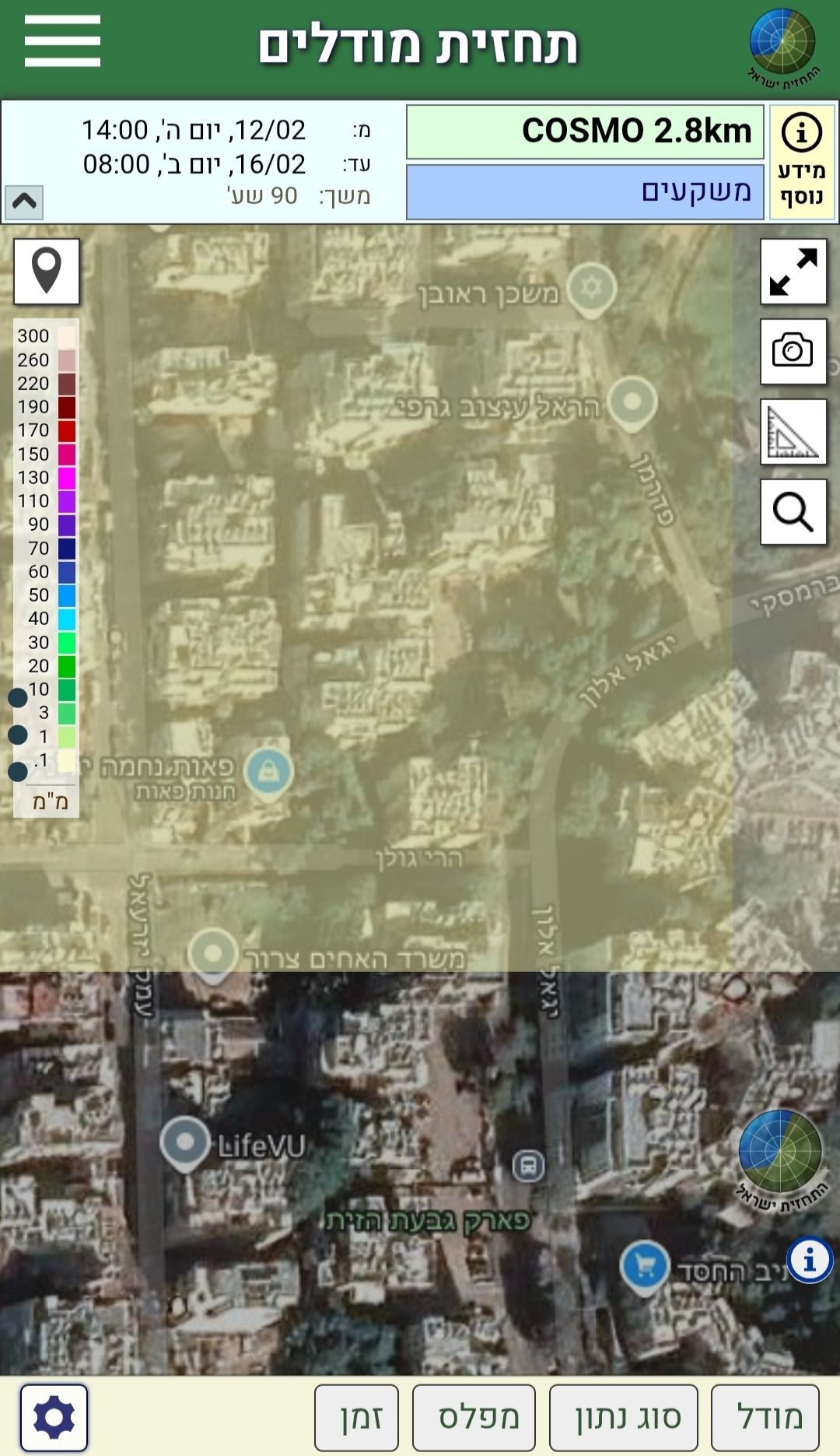This screenshot has width=840, height=1456.
Task: Open the map search magnifier
Action: pyautogui.click(x=793, y=512)
